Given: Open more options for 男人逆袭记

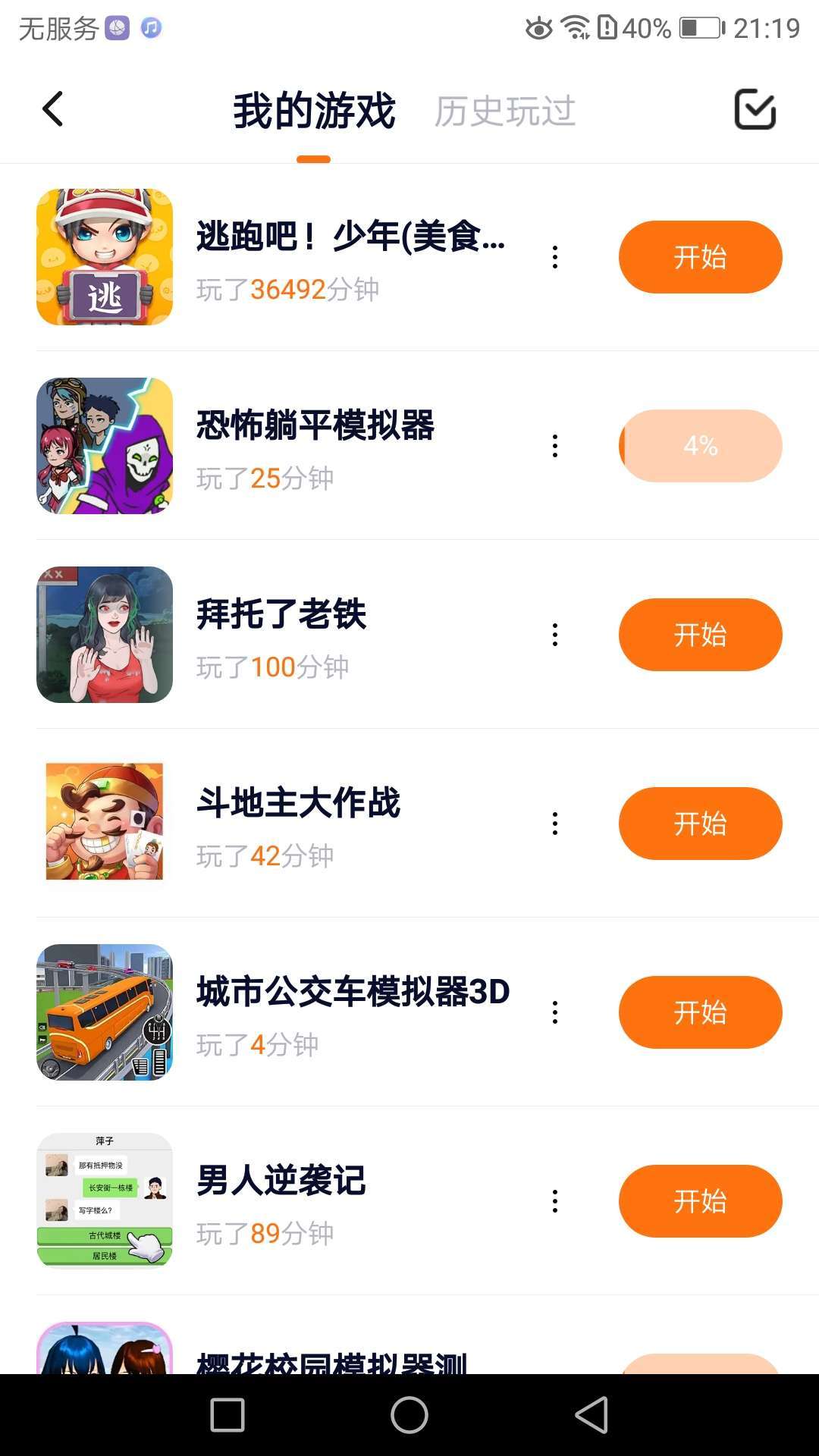Looking at the screenshot, I should pyautogui.click(x=555, y=1201).
